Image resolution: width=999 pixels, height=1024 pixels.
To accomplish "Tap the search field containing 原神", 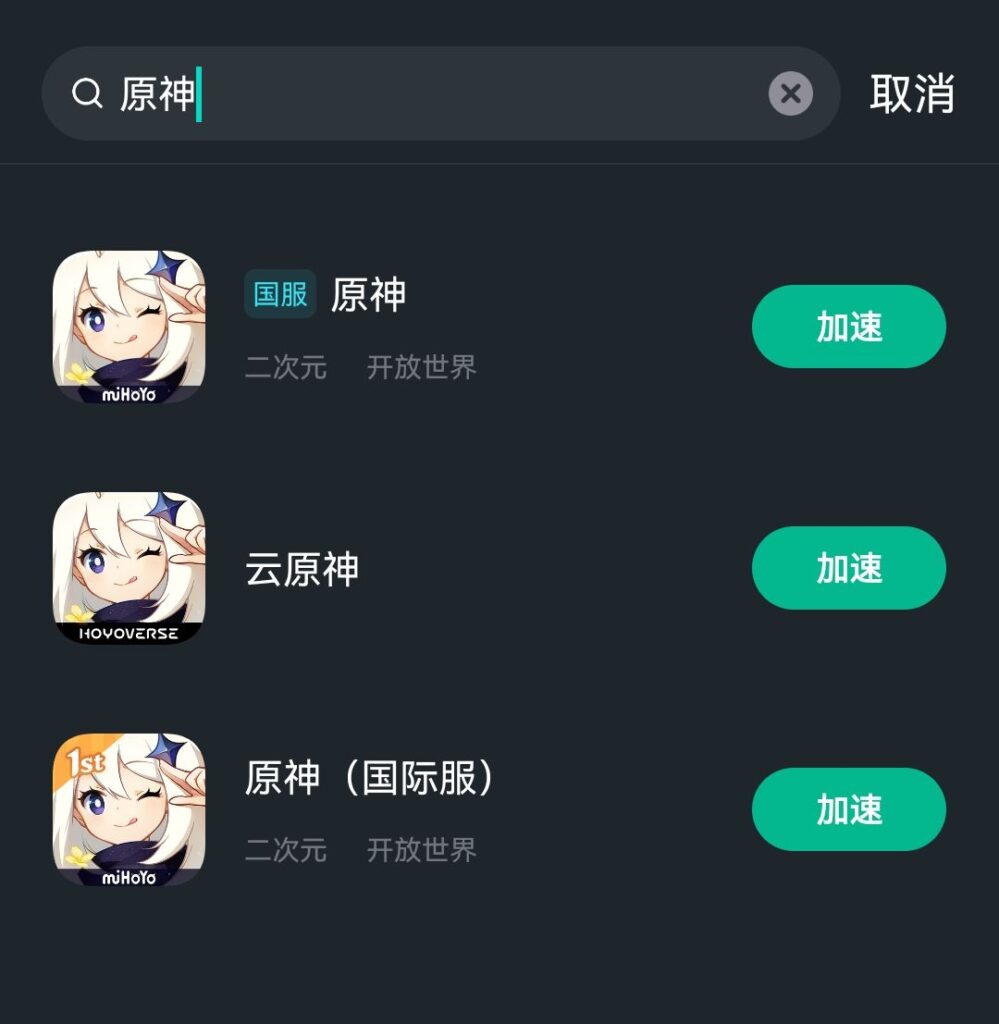I will pyautogui.click(x=440, y=94).
